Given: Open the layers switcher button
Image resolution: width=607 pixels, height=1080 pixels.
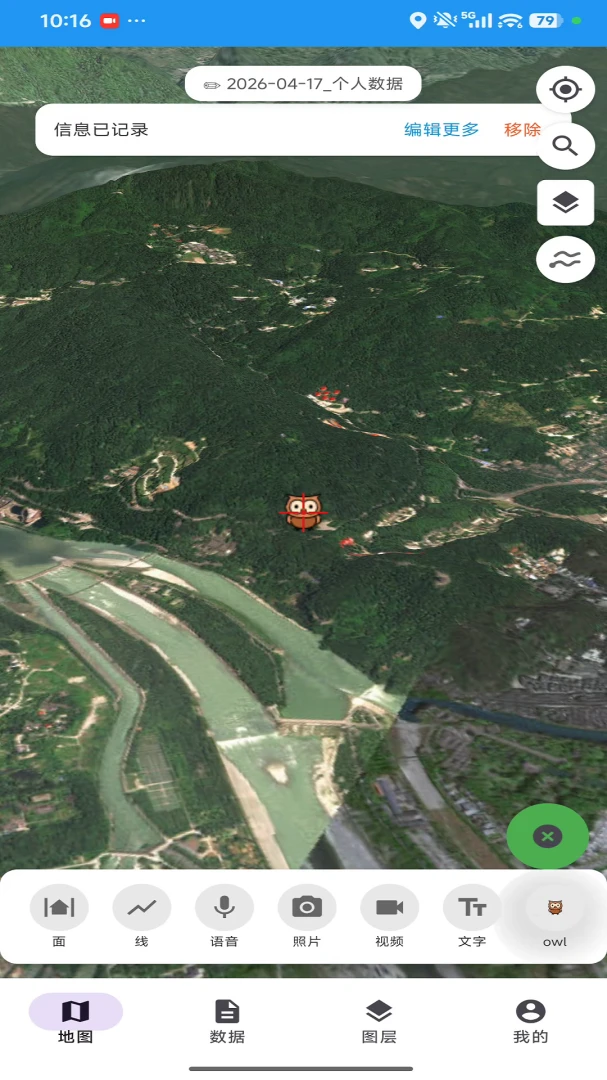Looking at the screenshot, I should click(566, 202).
